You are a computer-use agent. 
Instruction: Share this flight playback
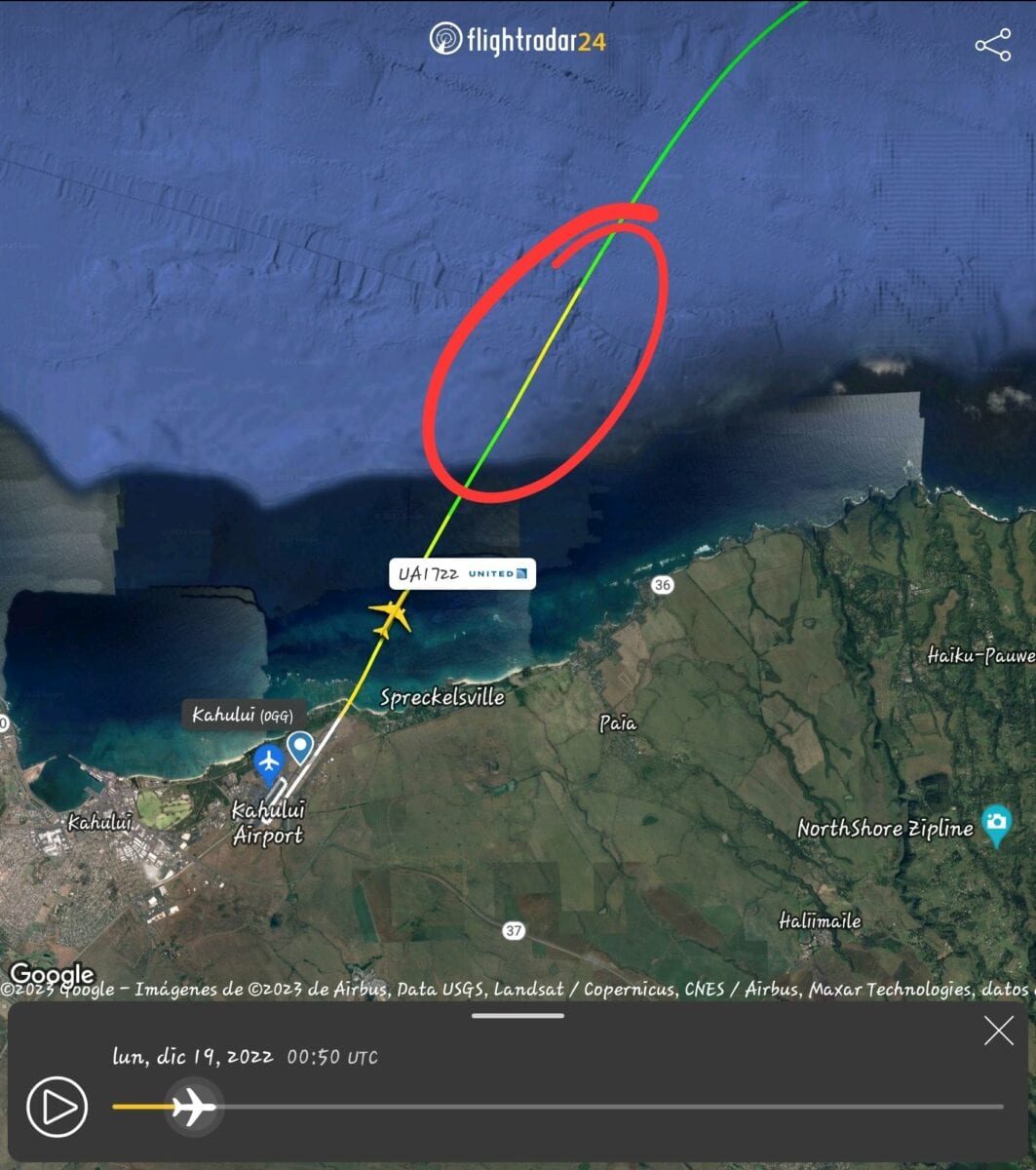[992, 45]
